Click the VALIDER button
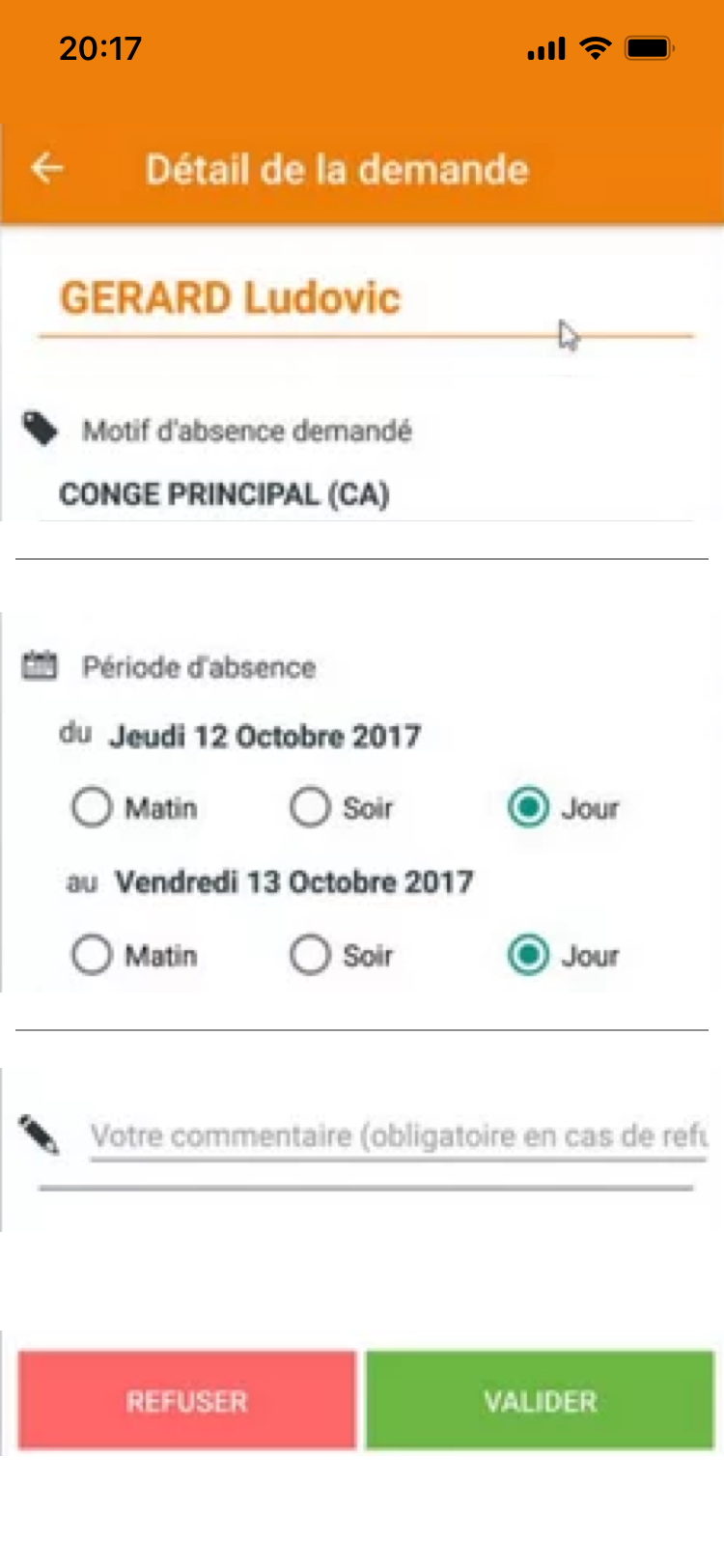 [x=539, y=1400]
